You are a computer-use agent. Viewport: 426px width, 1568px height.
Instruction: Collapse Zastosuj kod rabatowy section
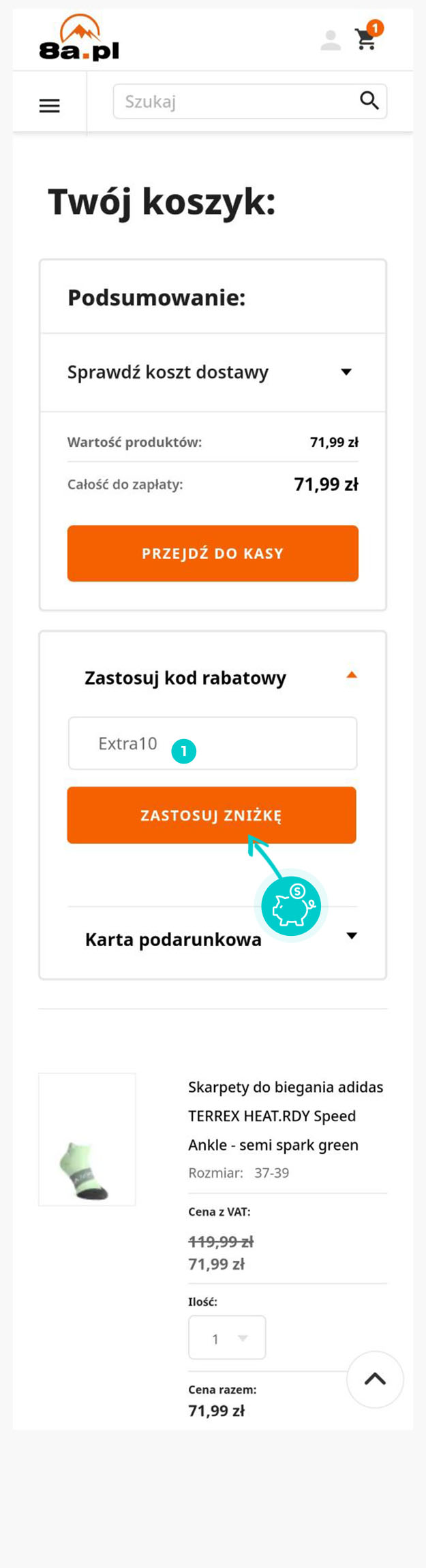pyautogui.click(x=351, y=676)
